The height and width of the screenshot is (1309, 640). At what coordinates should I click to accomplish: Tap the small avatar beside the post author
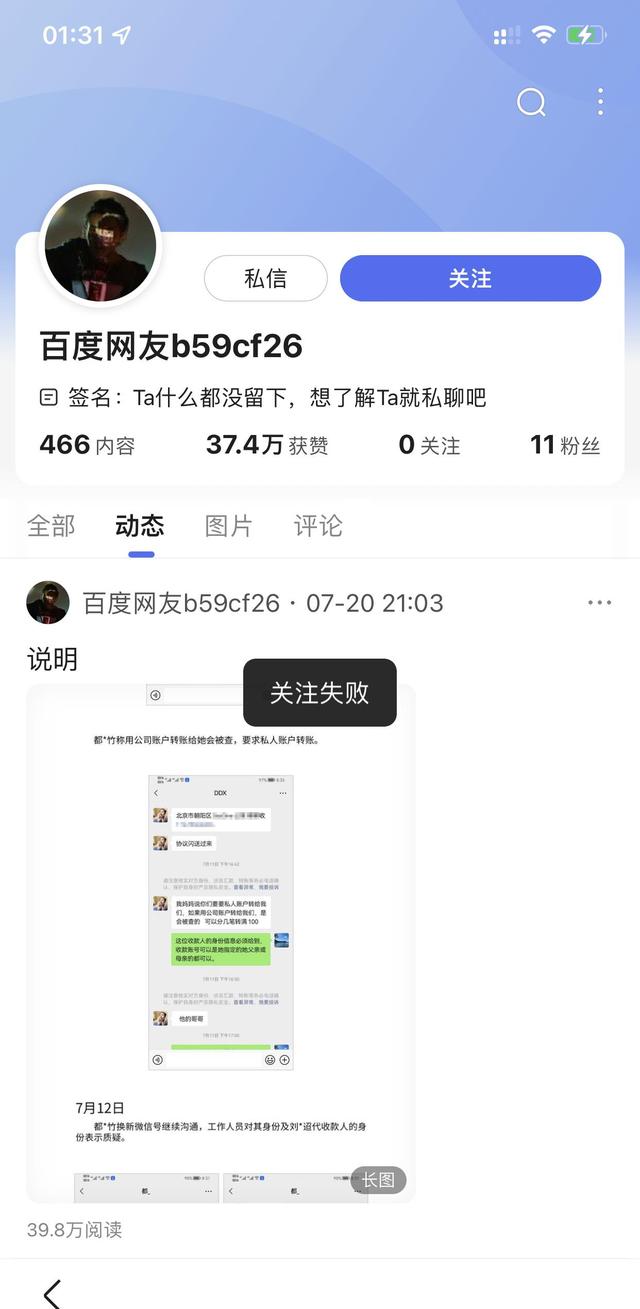point(48,603)
